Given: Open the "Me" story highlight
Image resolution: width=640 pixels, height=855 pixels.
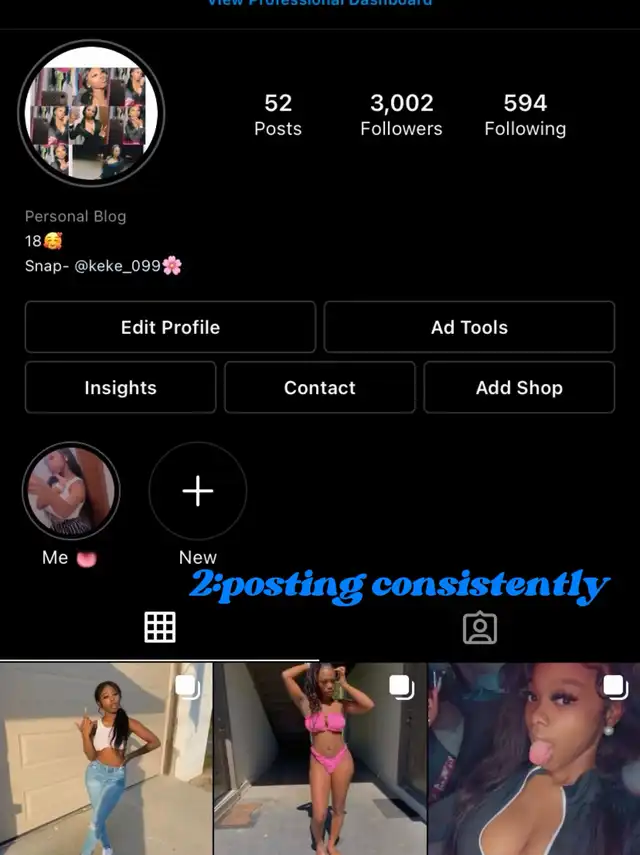Looking at the screenshot, I should [x=71, y=491].
